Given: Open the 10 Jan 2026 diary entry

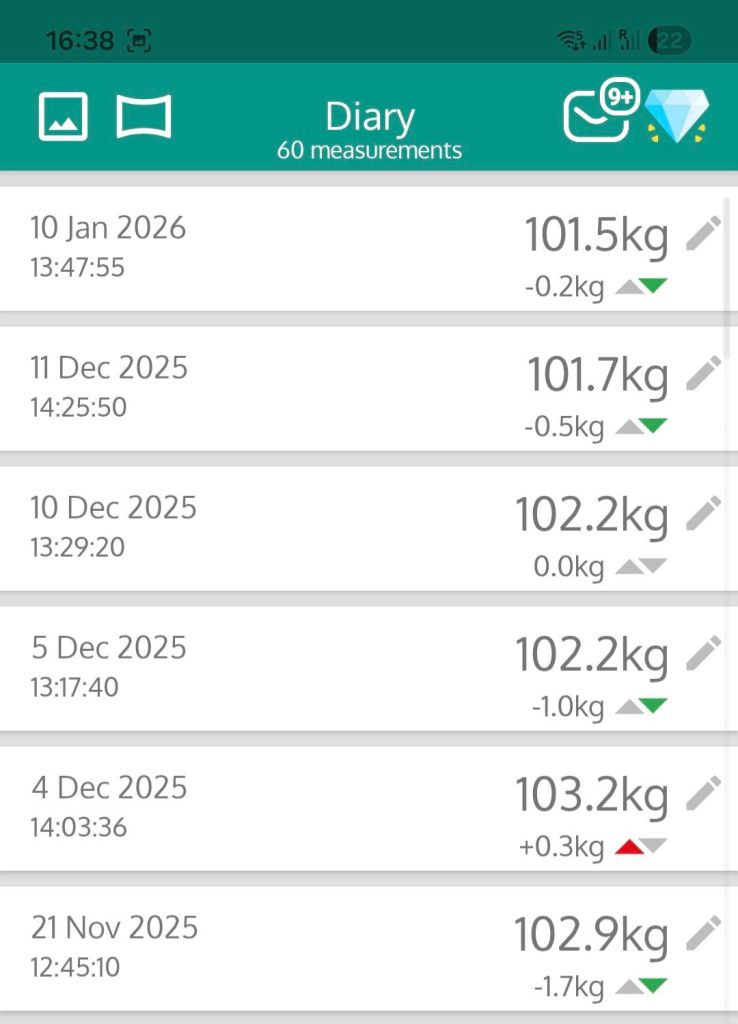Looking at the screenshot, I should click(x=300, y=248).
